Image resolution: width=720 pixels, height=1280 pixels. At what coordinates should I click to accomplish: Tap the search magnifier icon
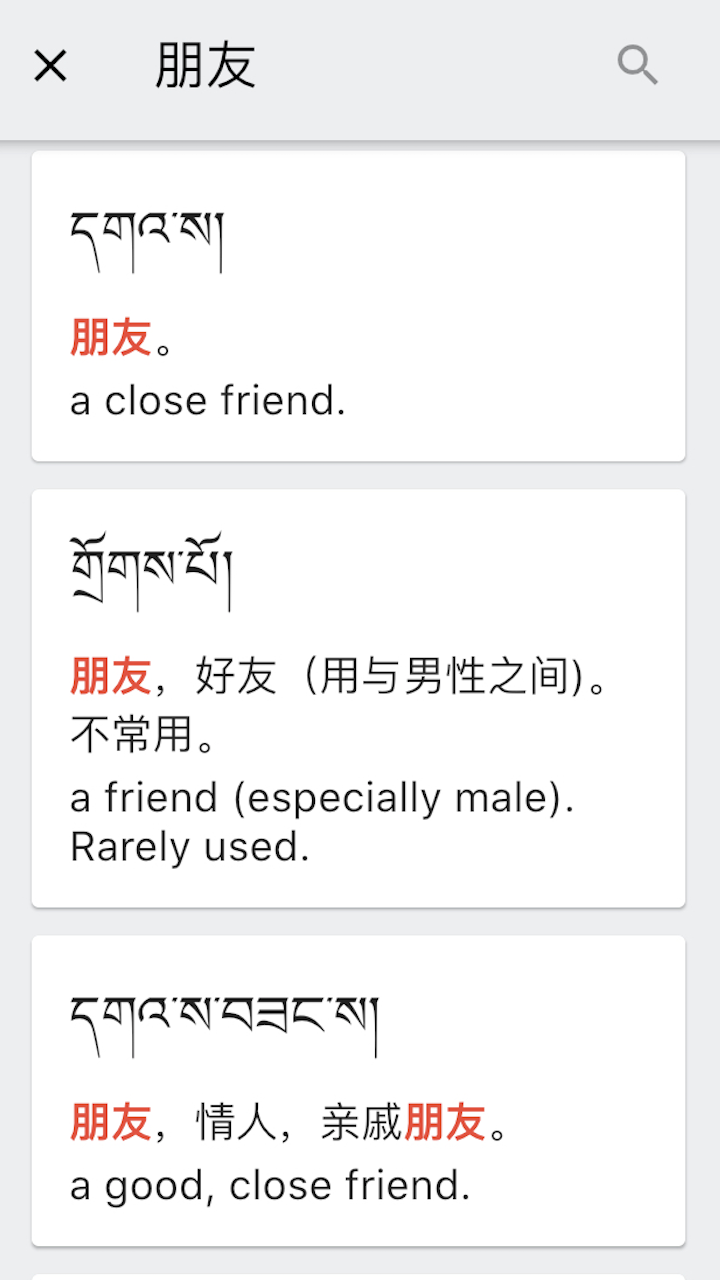click(x=637, y=66)
